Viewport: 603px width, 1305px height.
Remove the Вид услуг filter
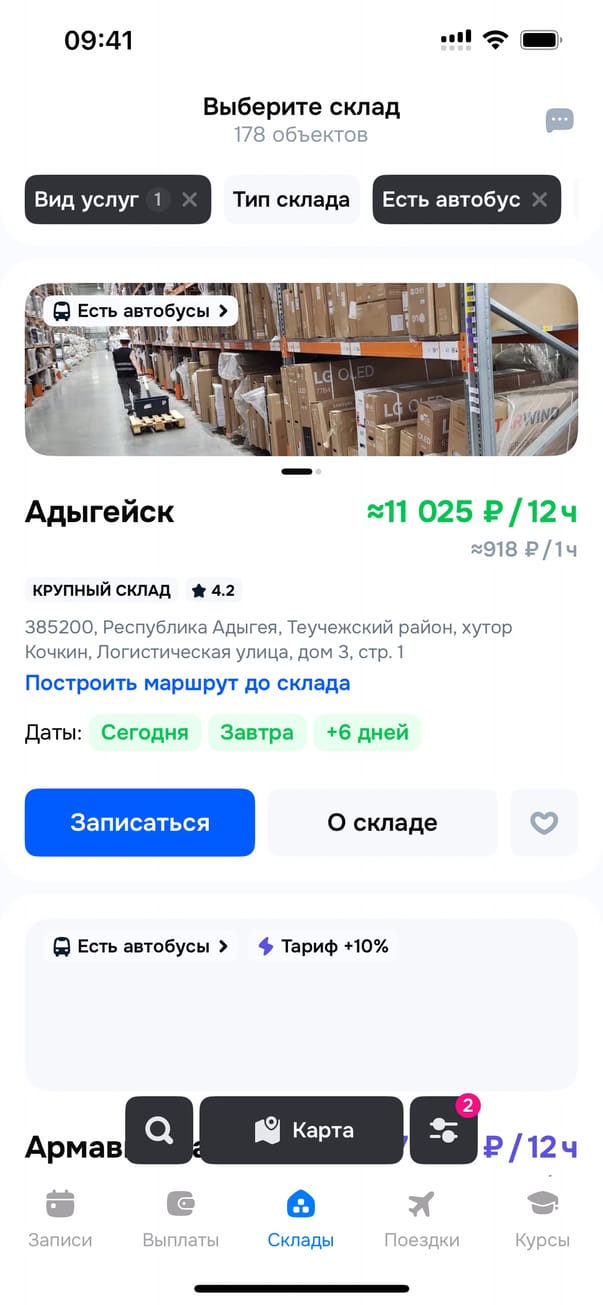[190, 200]
